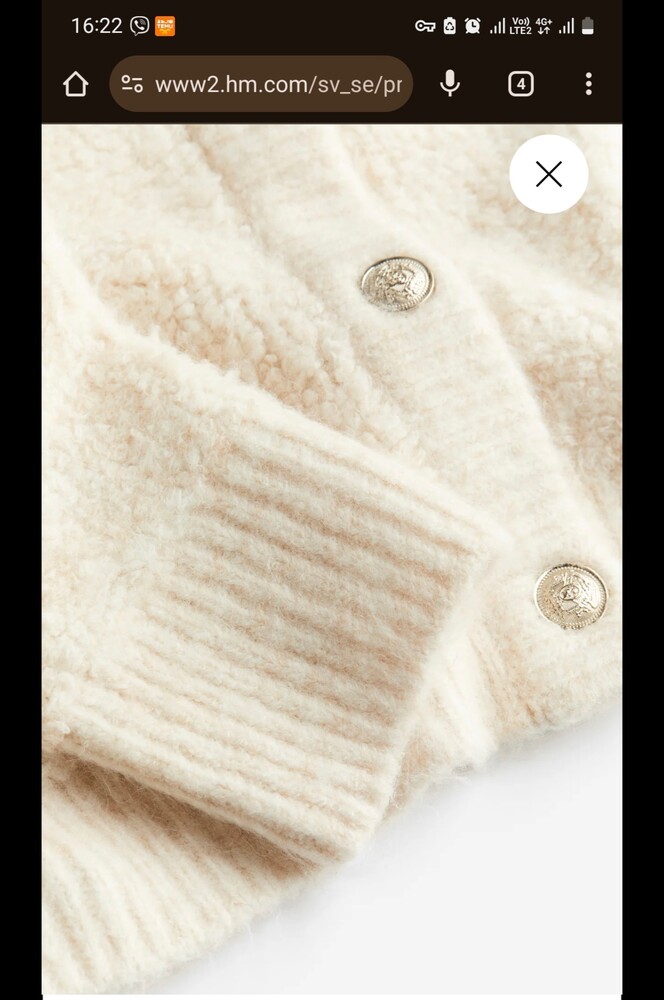
Task: Go to the browser home page
Action: click(76, 84)
